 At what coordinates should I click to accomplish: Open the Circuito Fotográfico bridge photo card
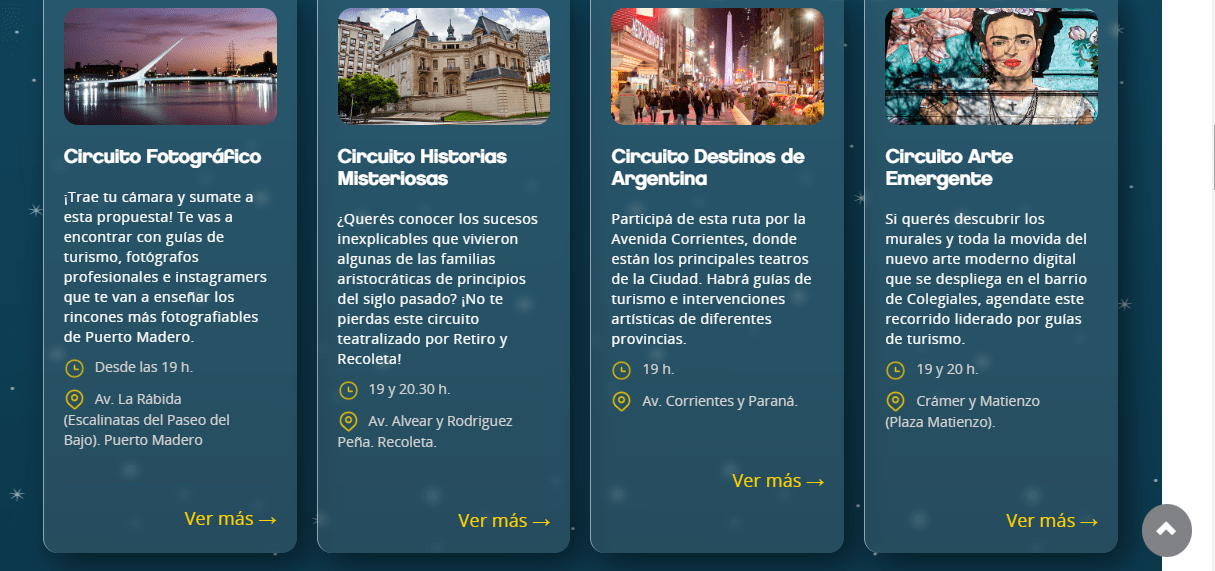[170, 67]
